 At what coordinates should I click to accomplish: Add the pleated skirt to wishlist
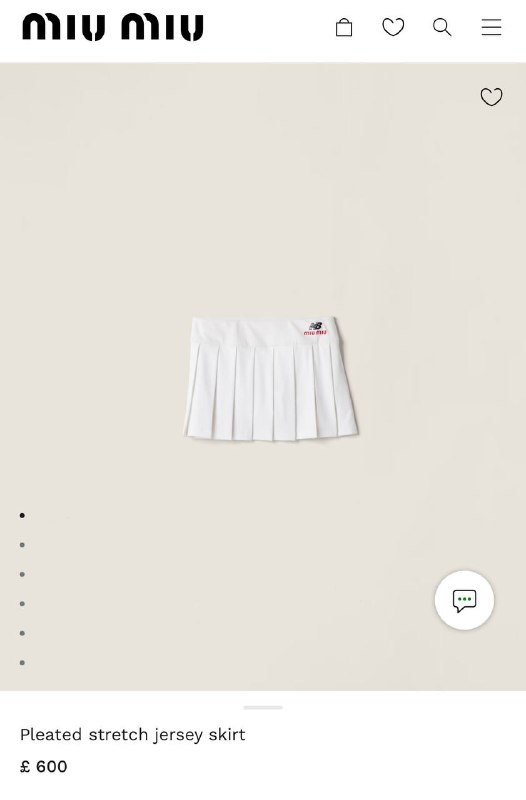click(492, 97)
